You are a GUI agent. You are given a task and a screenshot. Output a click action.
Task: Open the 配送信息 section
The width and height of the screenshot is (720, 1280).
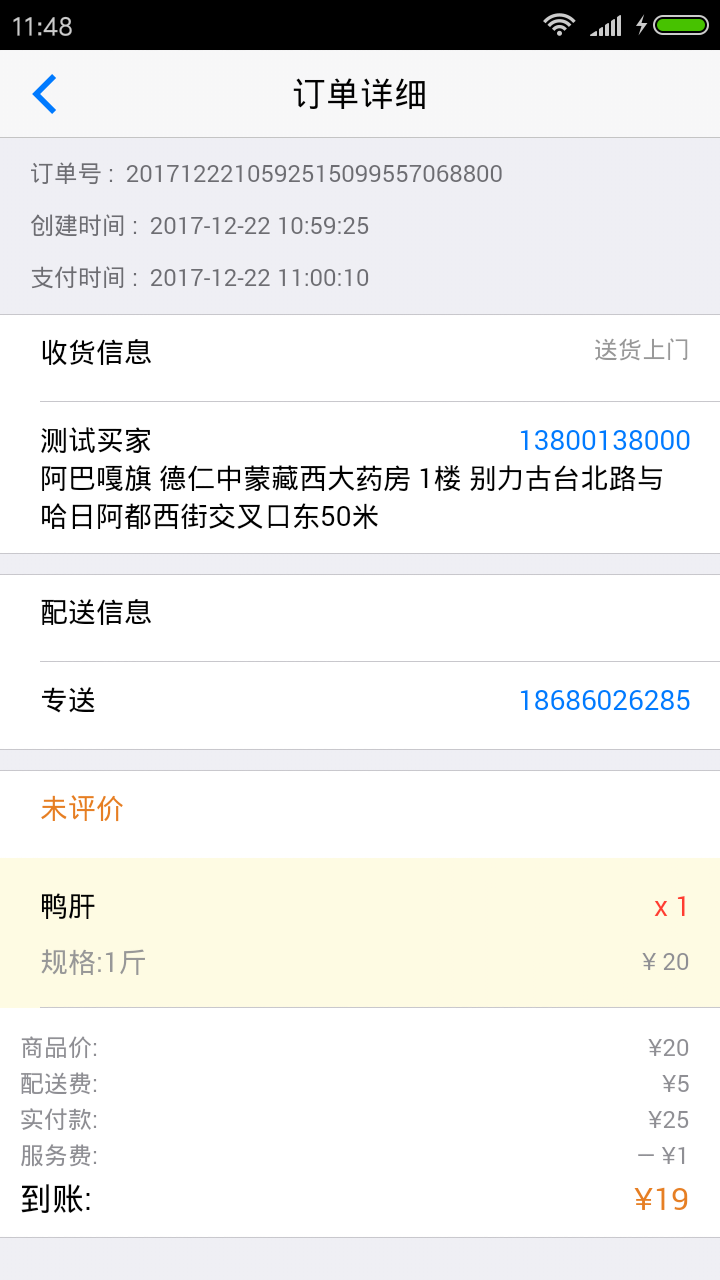coord(94,613)
